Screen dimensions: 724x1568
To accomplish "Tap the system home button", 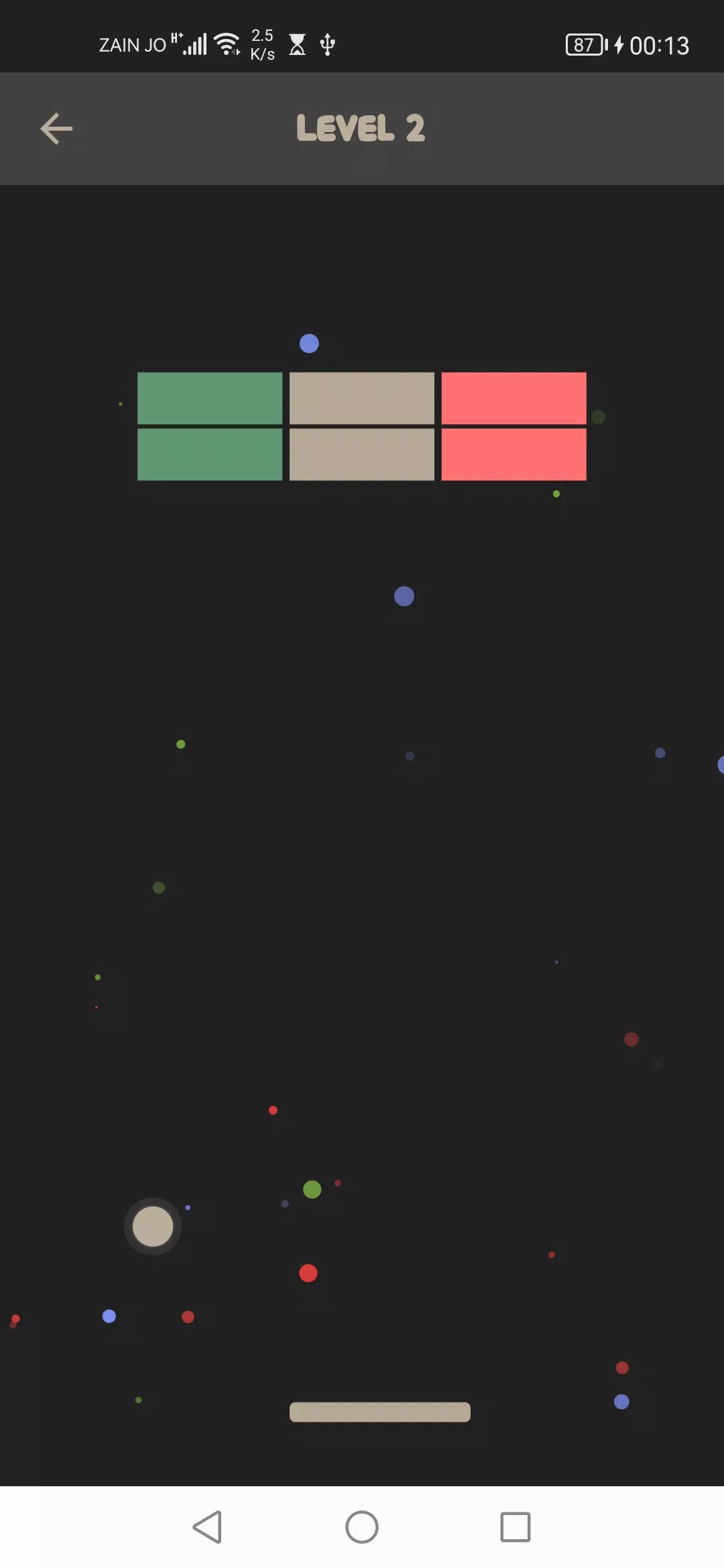I will point(362,1527).
